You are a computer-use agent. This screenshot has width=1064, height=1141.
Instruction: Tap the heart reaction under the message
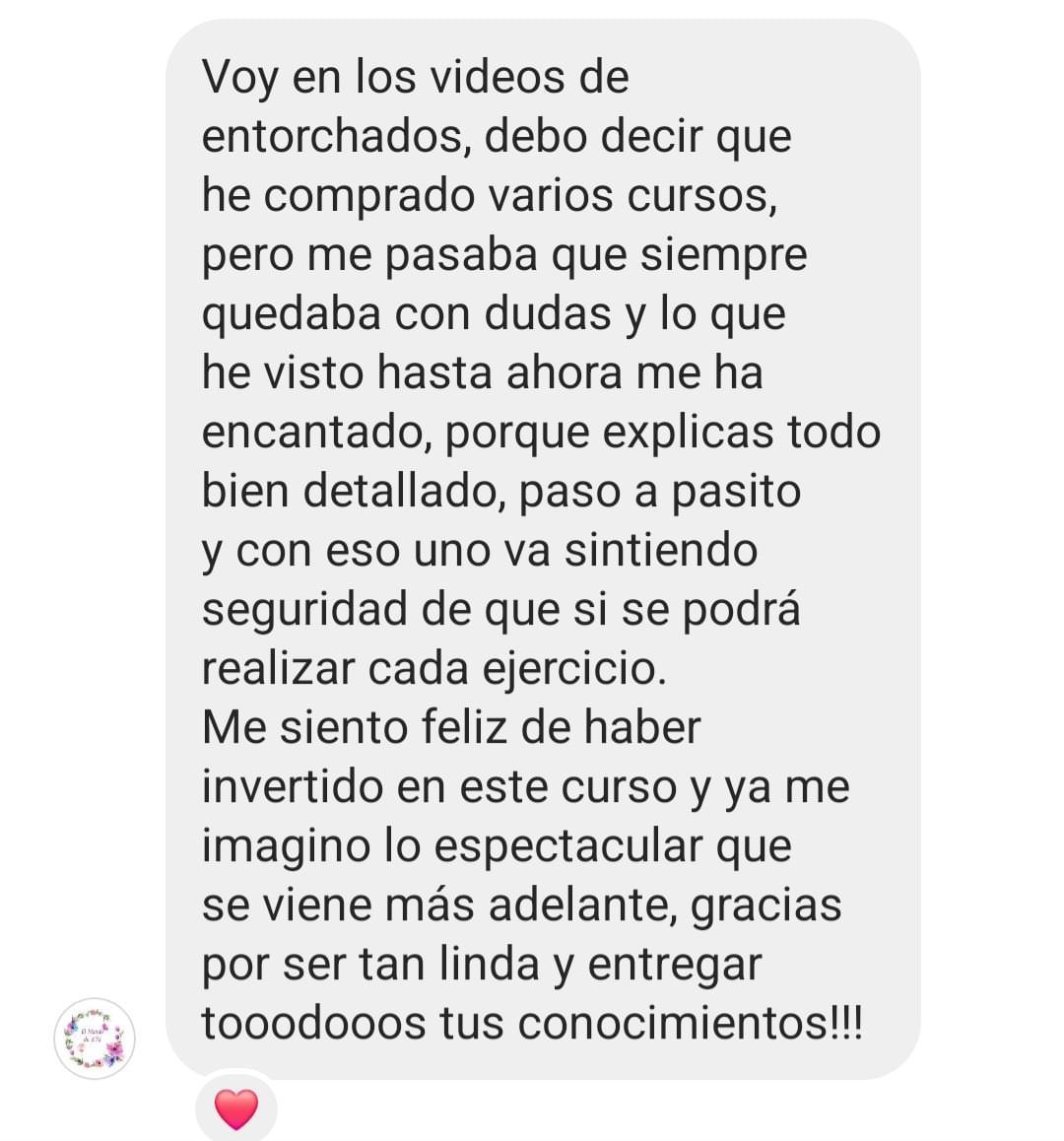click(236, 1109)
